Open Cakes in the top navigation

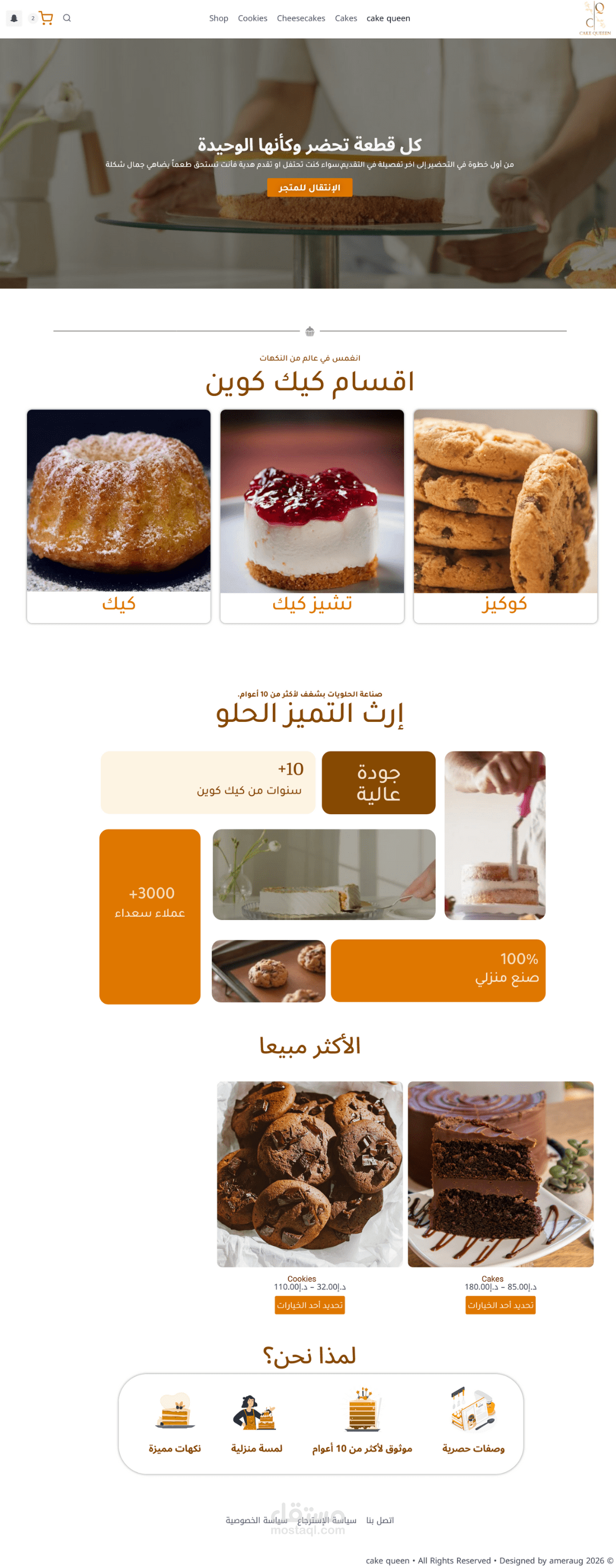[346, 18]
